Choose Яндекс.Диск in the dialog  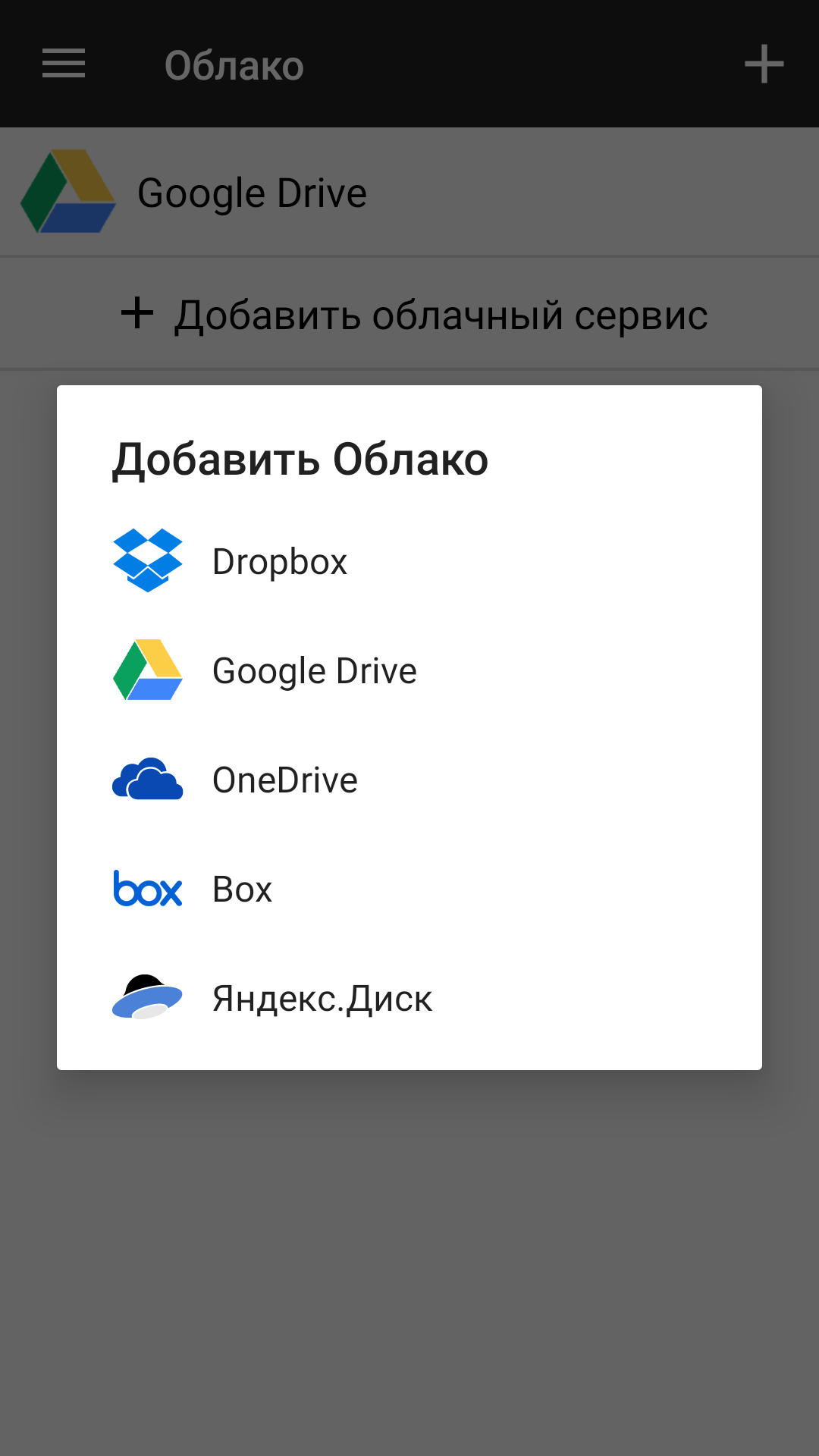point(409,998)
